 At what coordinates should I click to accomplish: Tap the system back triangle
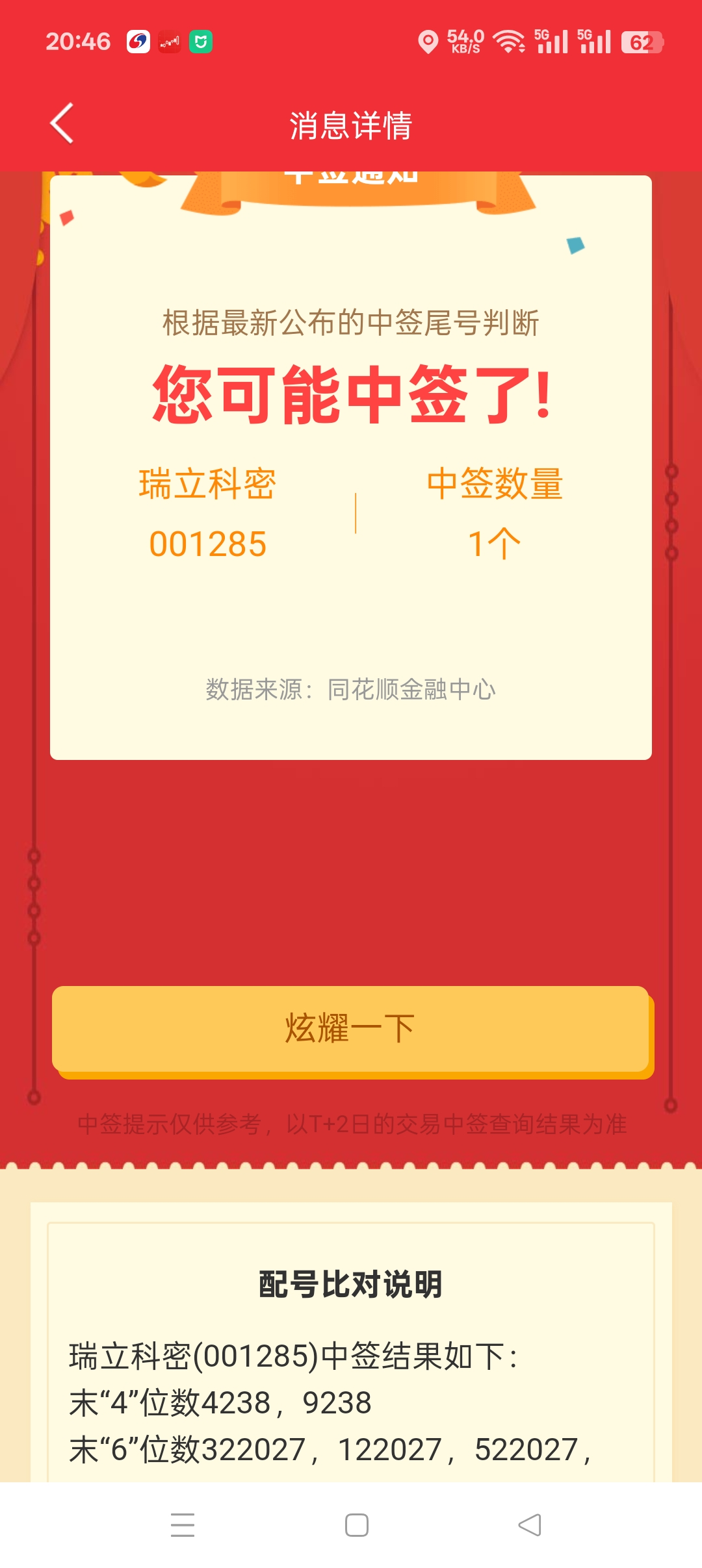[x=530, y=1524]
